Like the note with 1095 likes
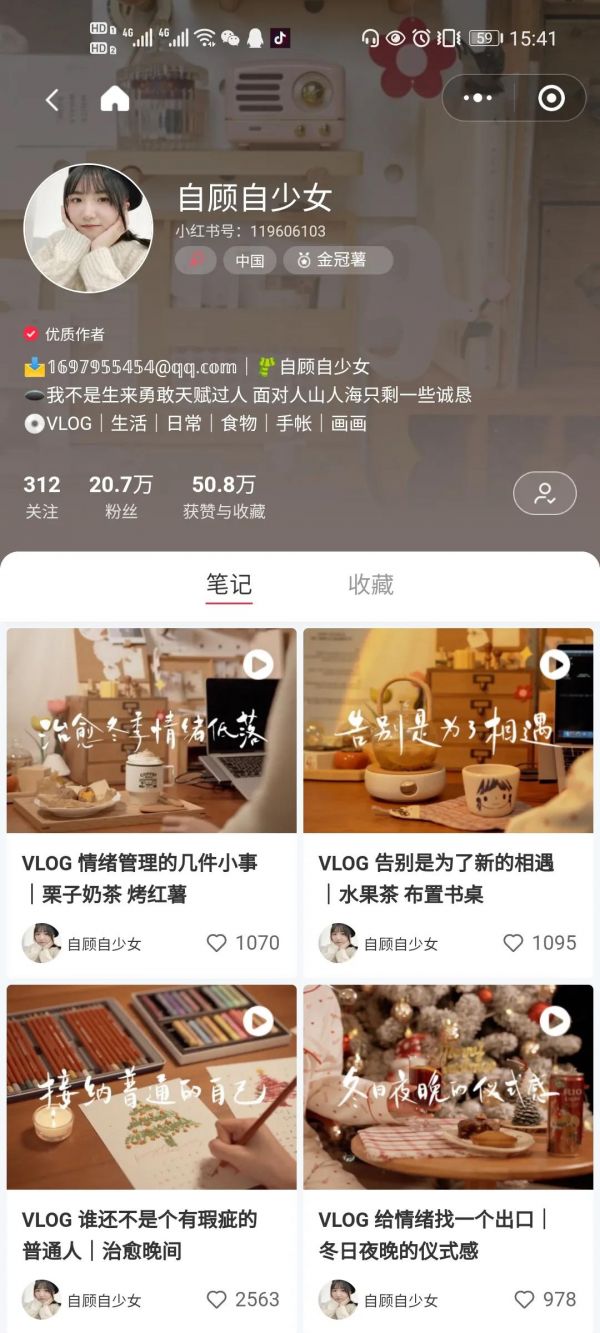Viewport: 600px width, 1333px height. (513, 943)
